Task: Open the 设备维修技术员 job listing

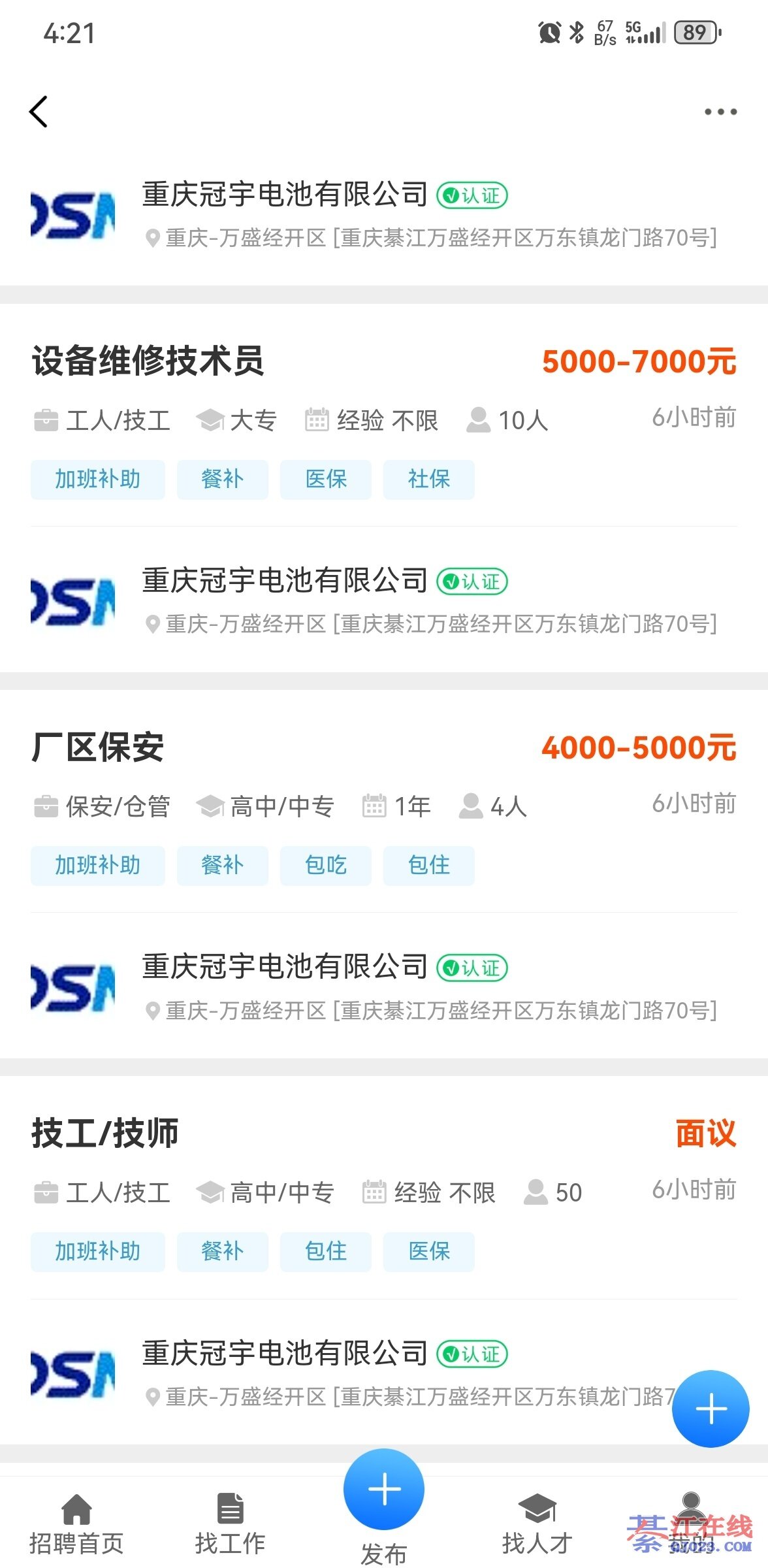Action: (x=148, y=361)
